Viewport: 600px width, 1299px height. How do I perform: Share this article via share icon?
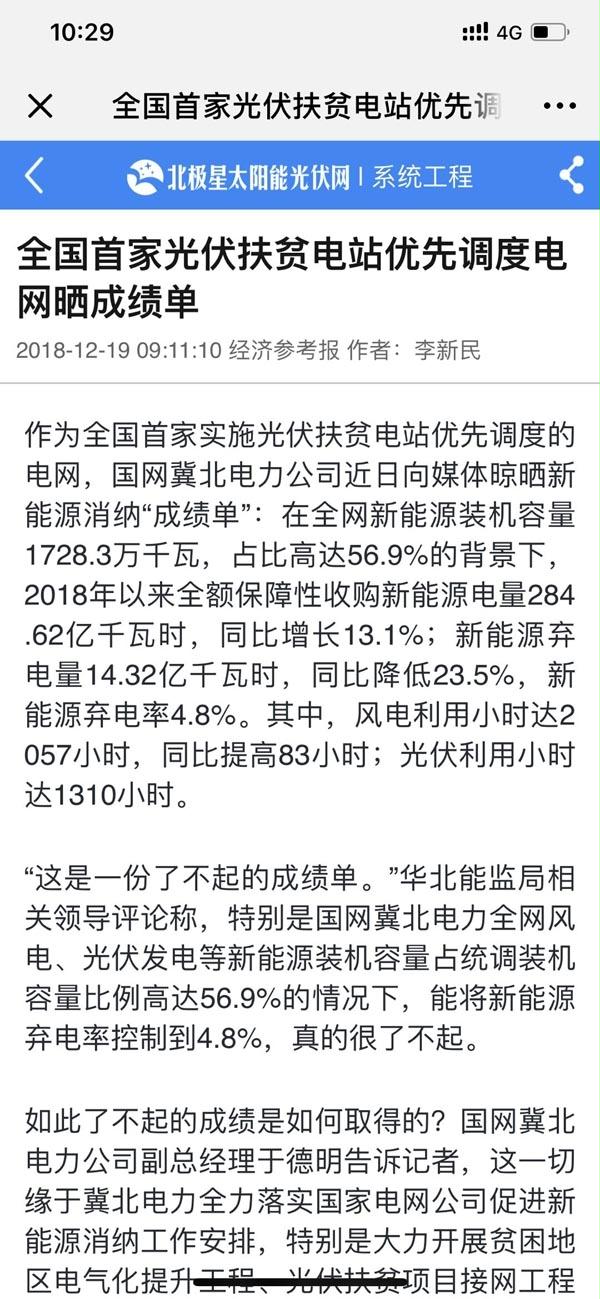point(571,176)
